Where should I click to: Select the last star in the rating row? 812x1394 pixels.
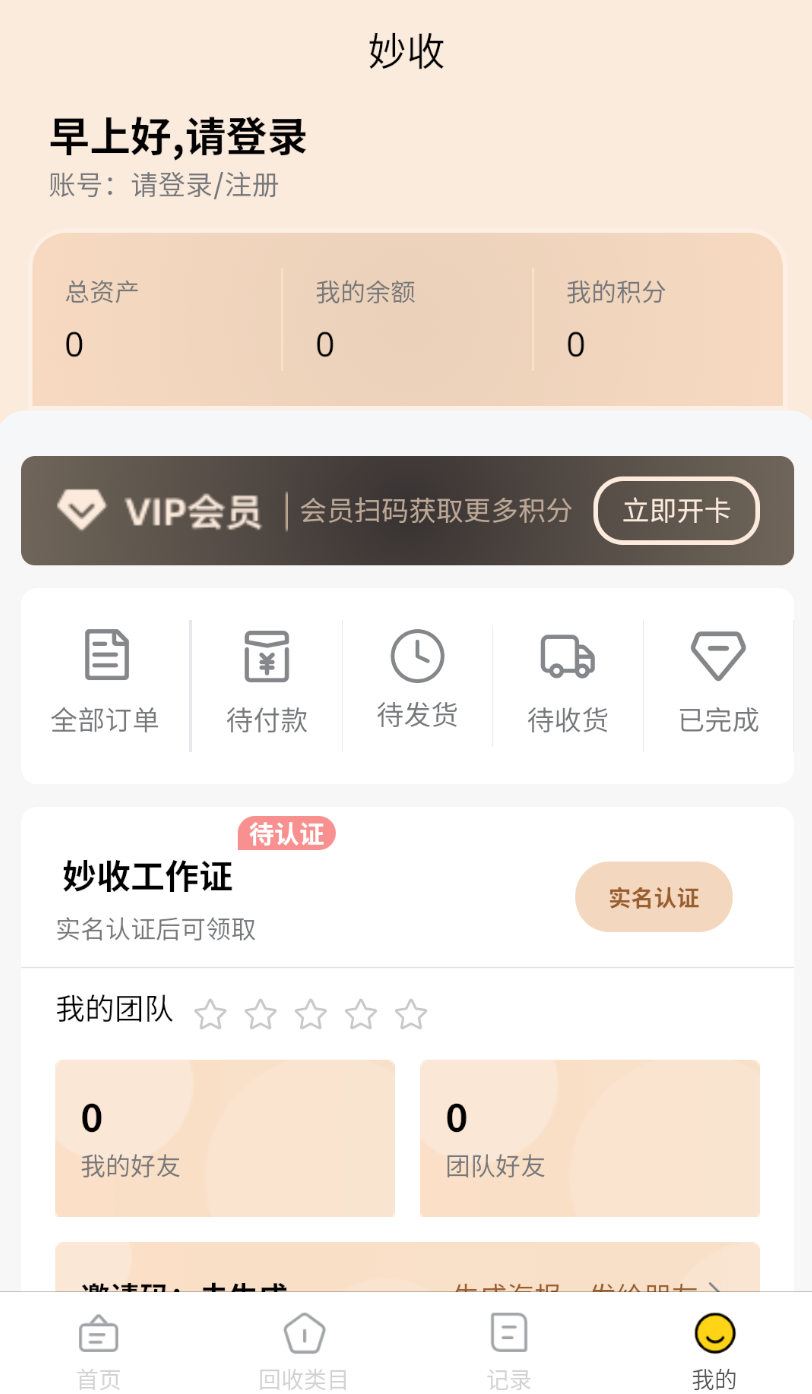[x=411, y=1014]
